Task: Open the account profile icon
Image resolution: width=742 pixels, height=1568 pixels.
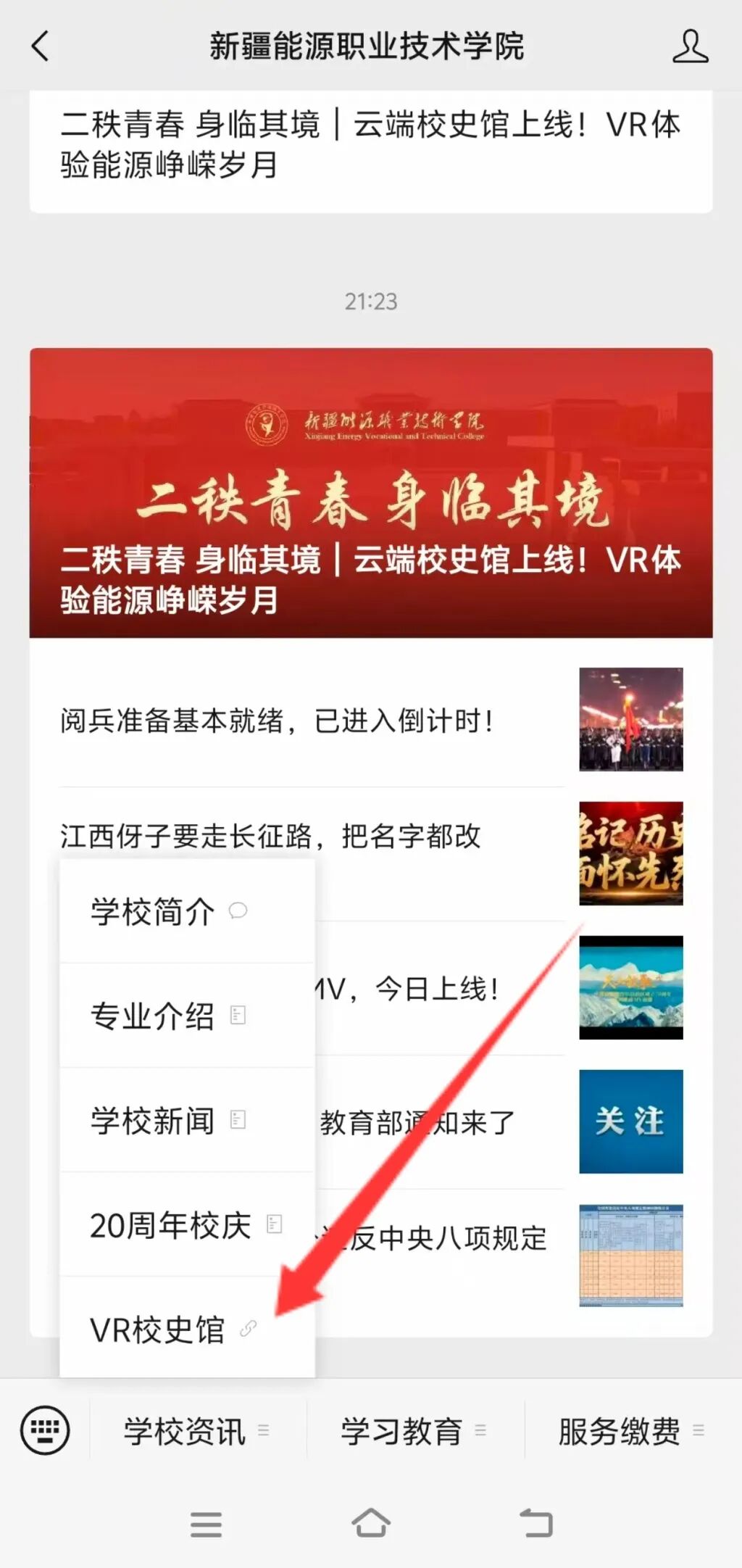Action: point(689,46)
